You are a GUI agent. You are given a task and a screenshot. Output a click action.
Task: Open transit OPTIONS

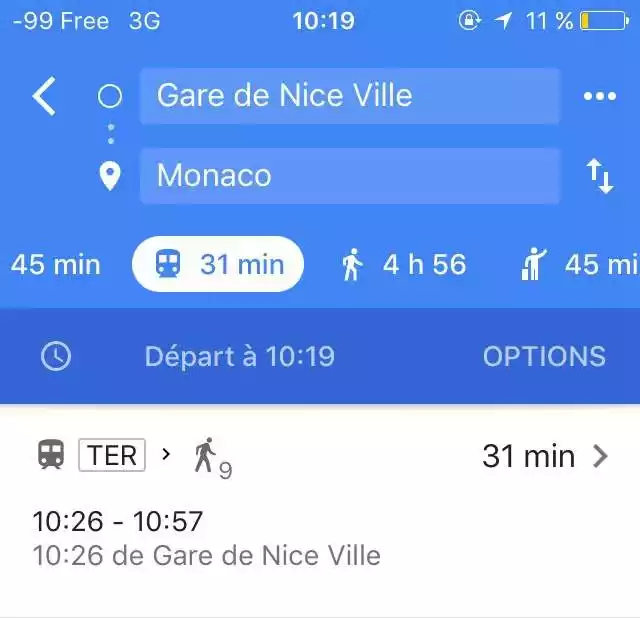[544, 356]
